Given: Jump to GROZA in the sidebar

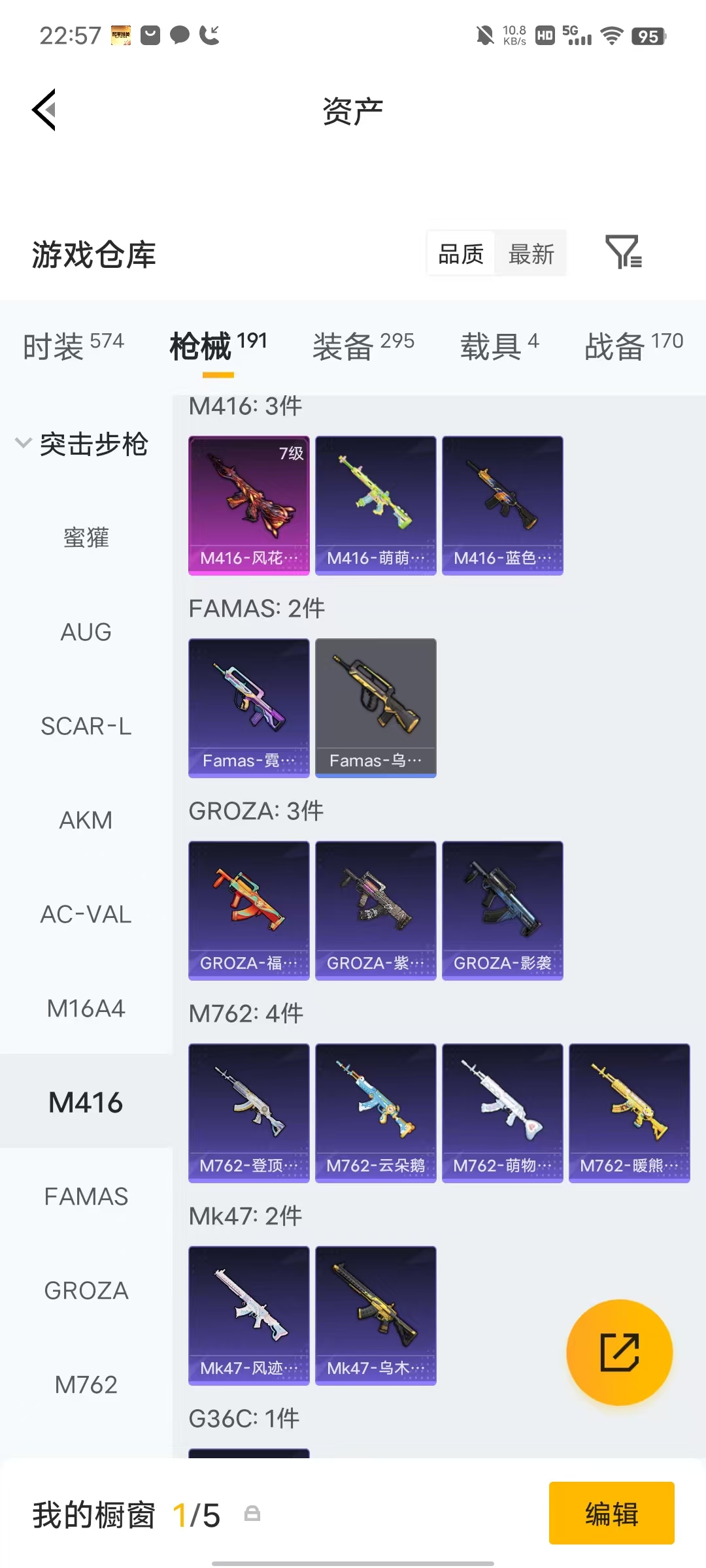Looking at the screenshot, I should (86, 1290).
